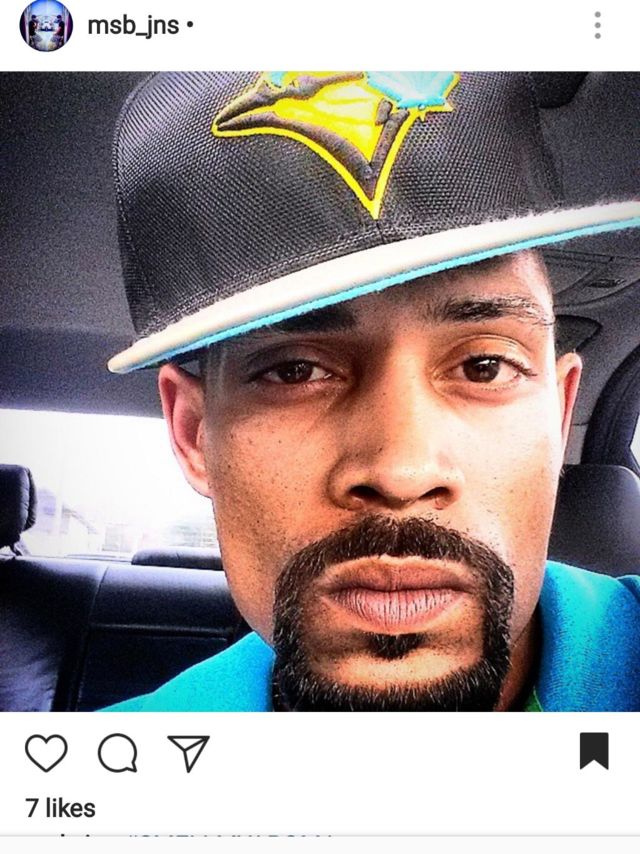Open the msb_jns username link
This screenshot has height=854, width=640.
tap(133, 26)
